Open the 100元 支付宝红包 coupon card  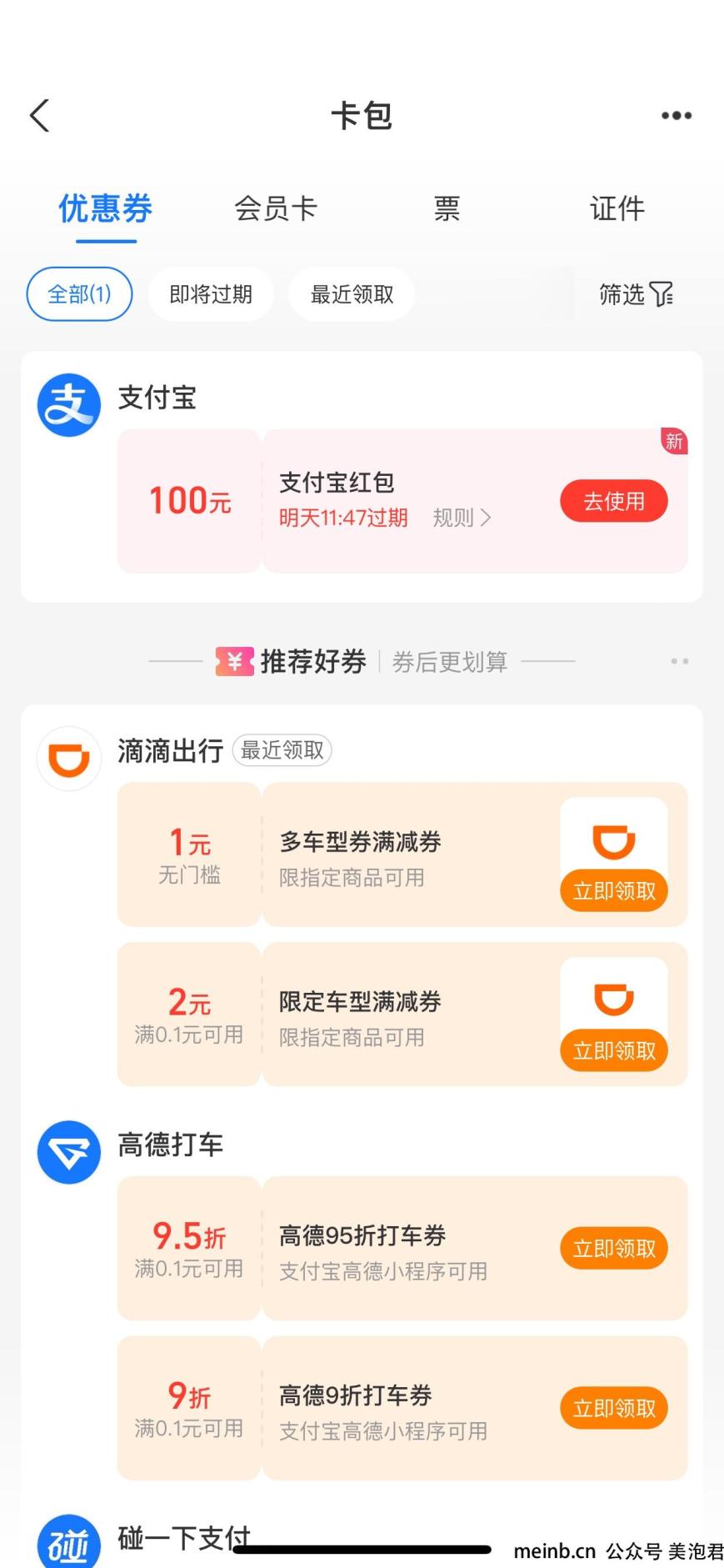402,501
